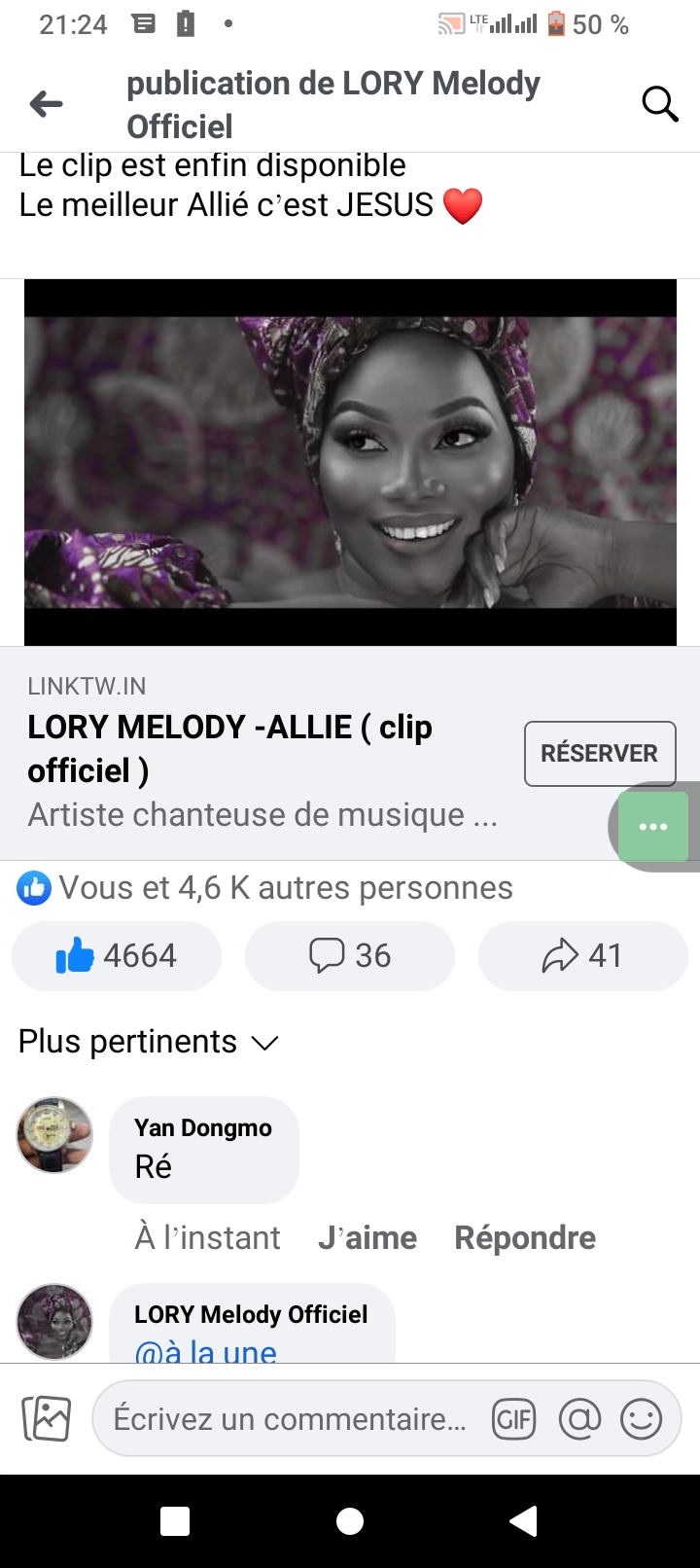Attach a photo to your comment

pos(47,1418)
